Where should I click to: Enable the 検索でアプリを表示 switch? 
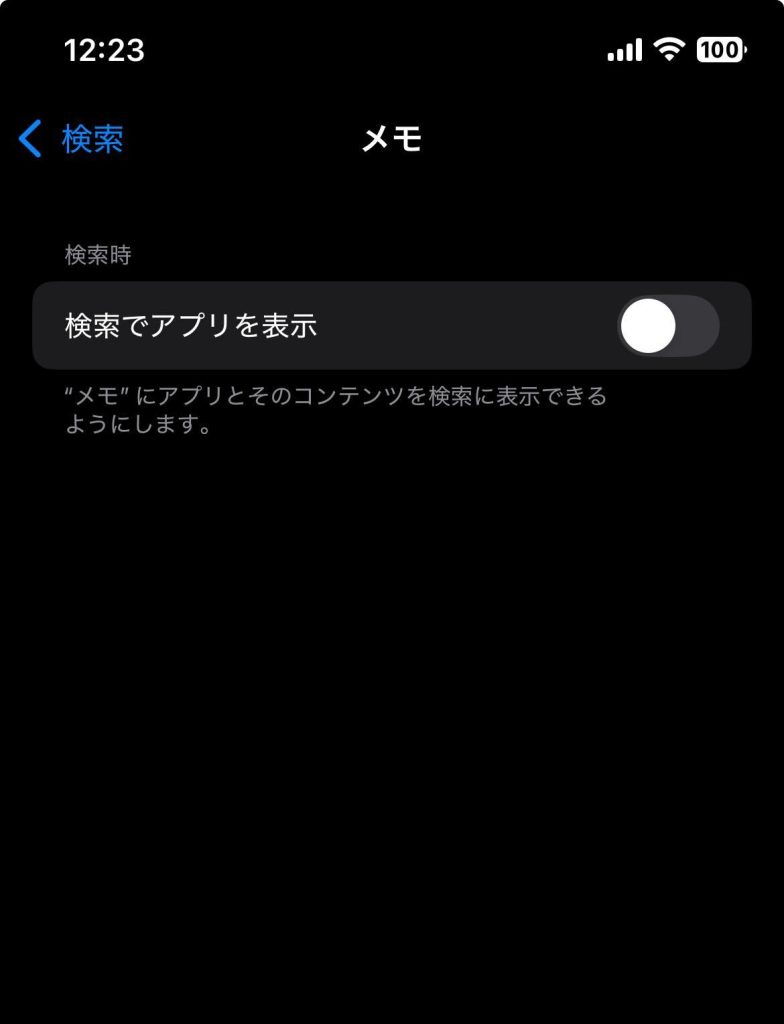(668, 326)
